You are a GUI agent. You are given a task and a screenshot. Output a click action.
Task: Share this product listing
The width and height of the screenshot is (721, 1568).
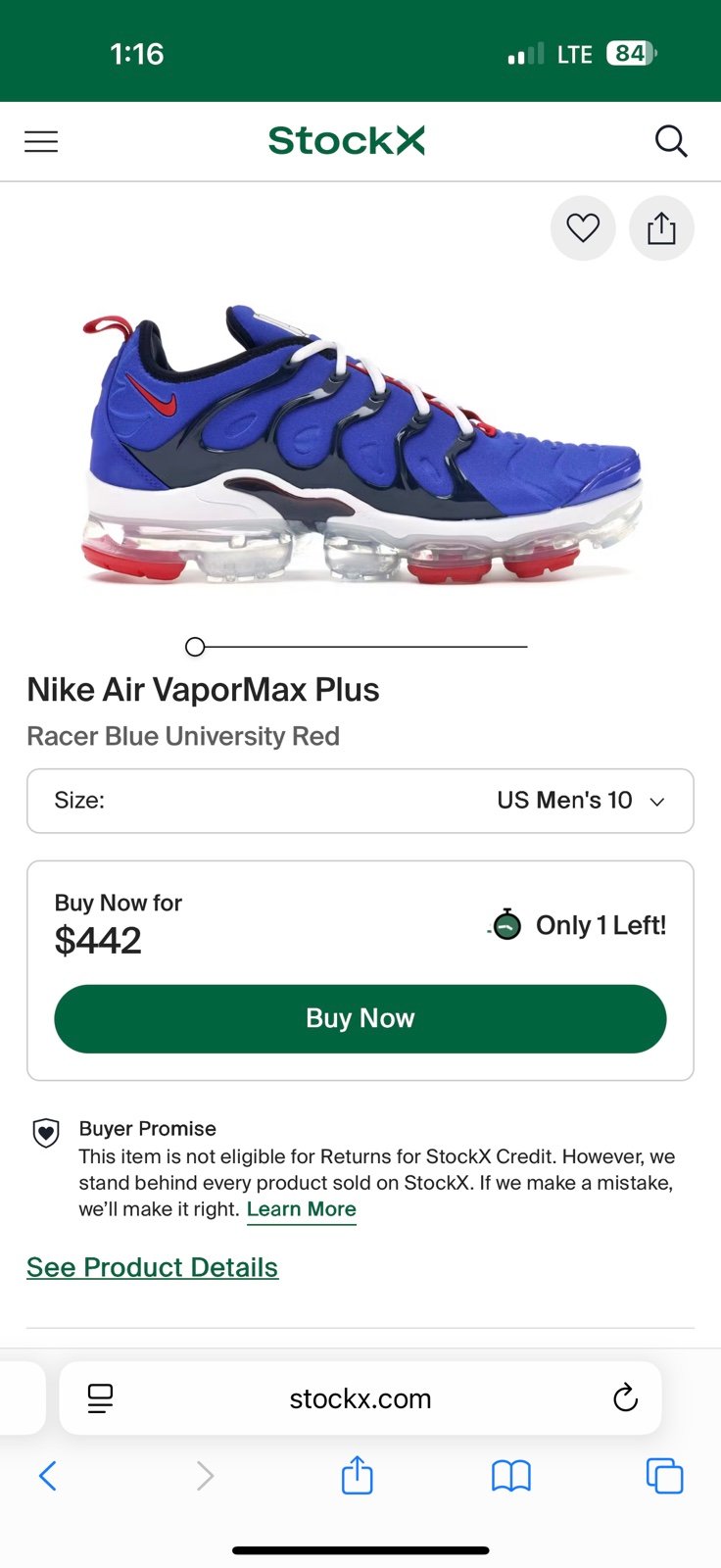pos(661,228)
